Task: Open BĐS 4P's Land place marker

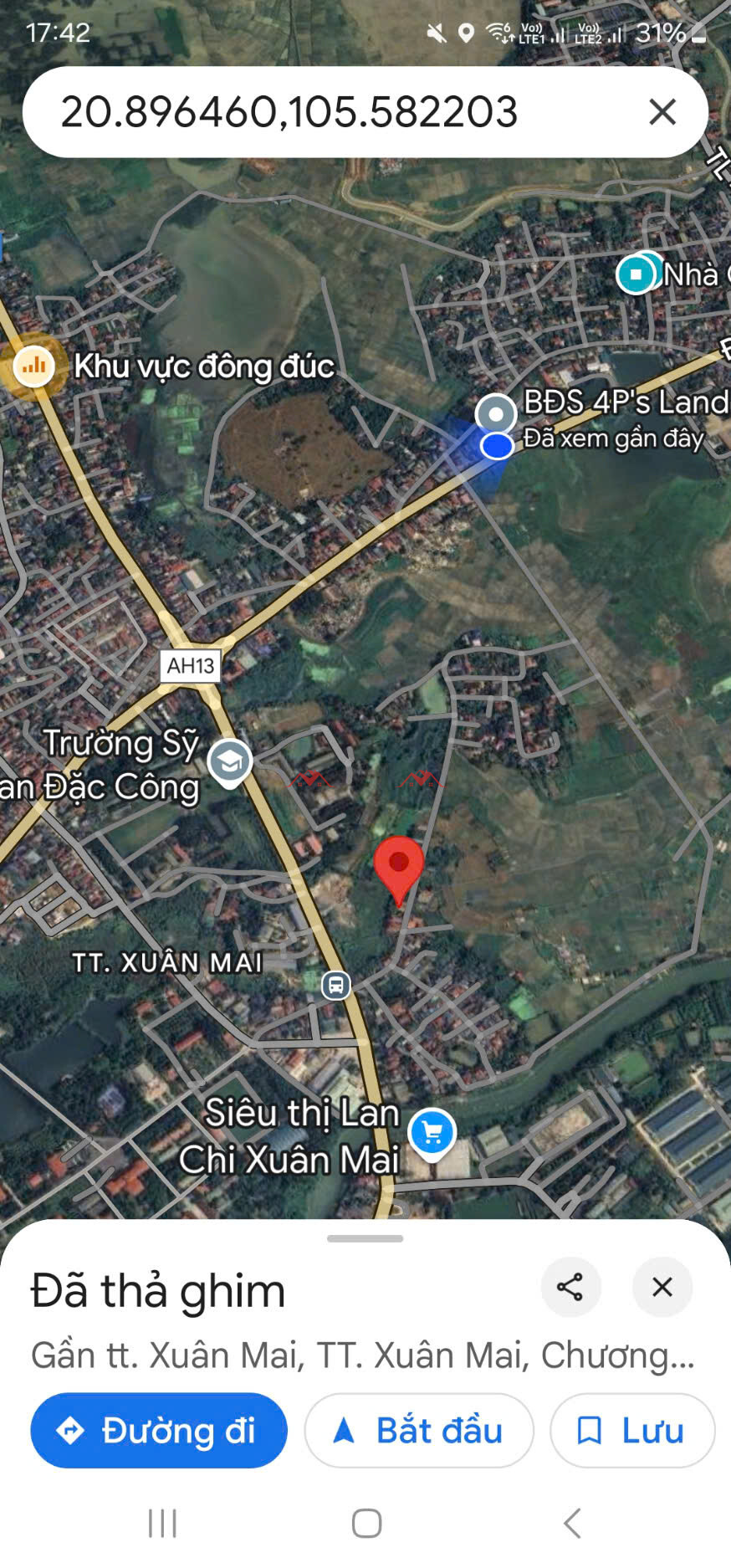Action: (496, 413)
